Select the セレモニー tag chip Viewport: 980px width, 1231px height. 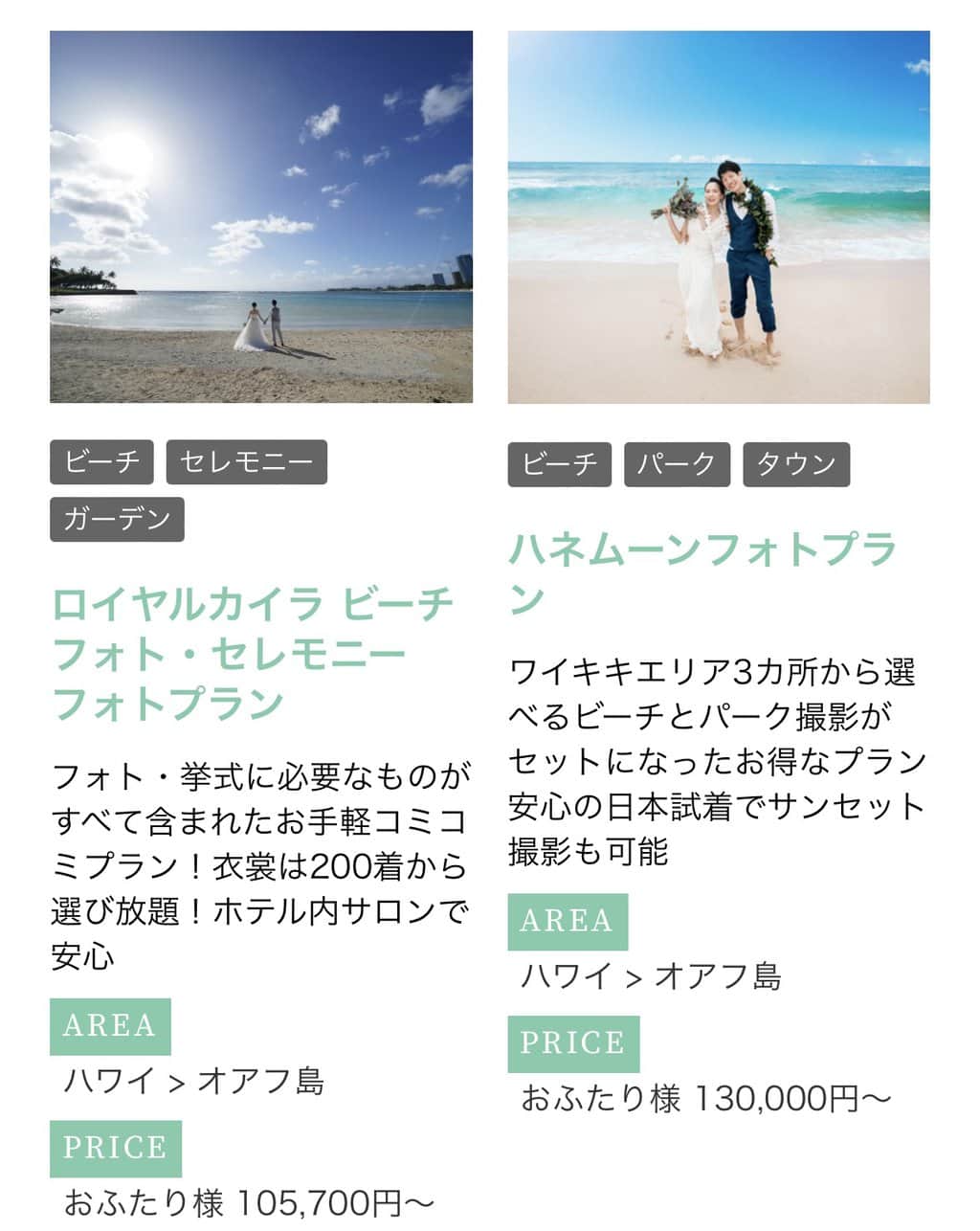pyautogui.click(x=246, y=462)
